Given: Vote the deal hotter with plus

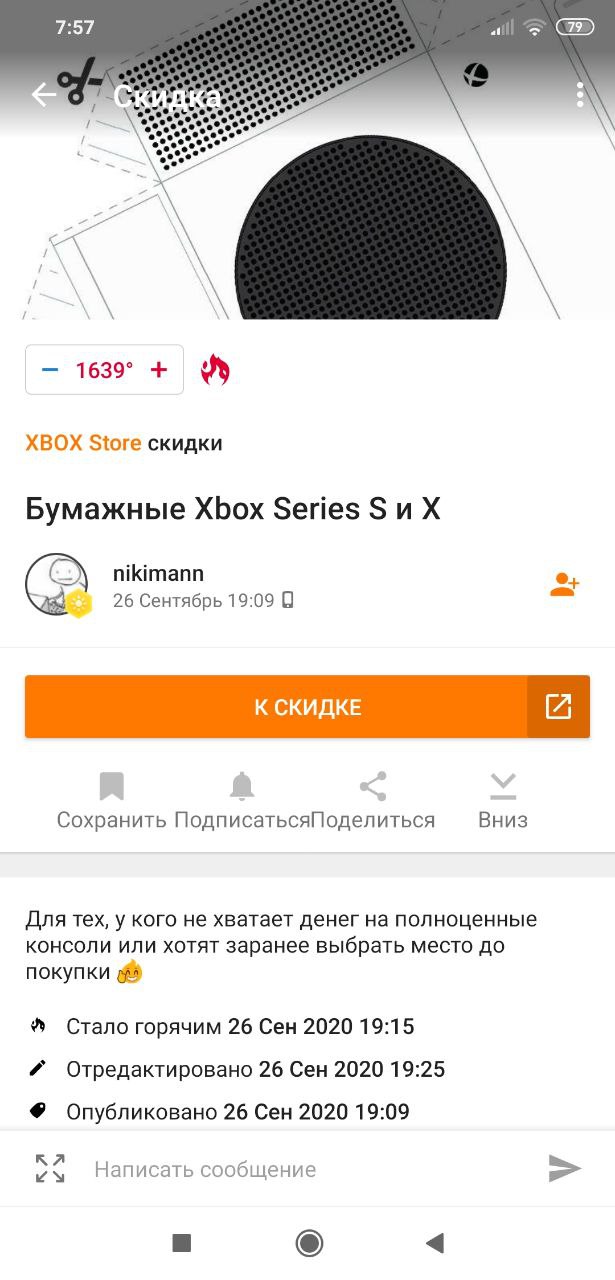Looking at the screenshot, I should [158, 370].
